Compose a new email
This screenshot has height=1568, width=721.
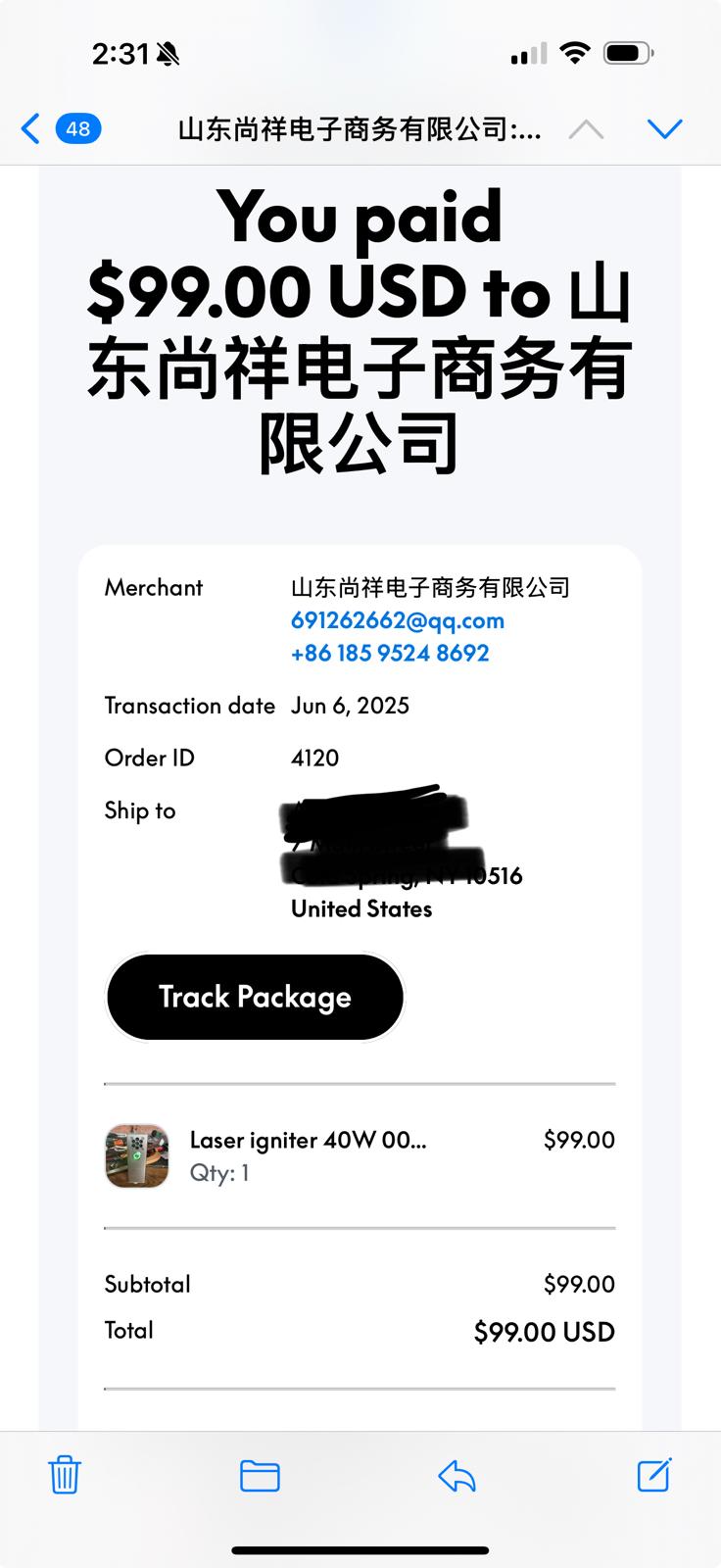point(653,1475)
